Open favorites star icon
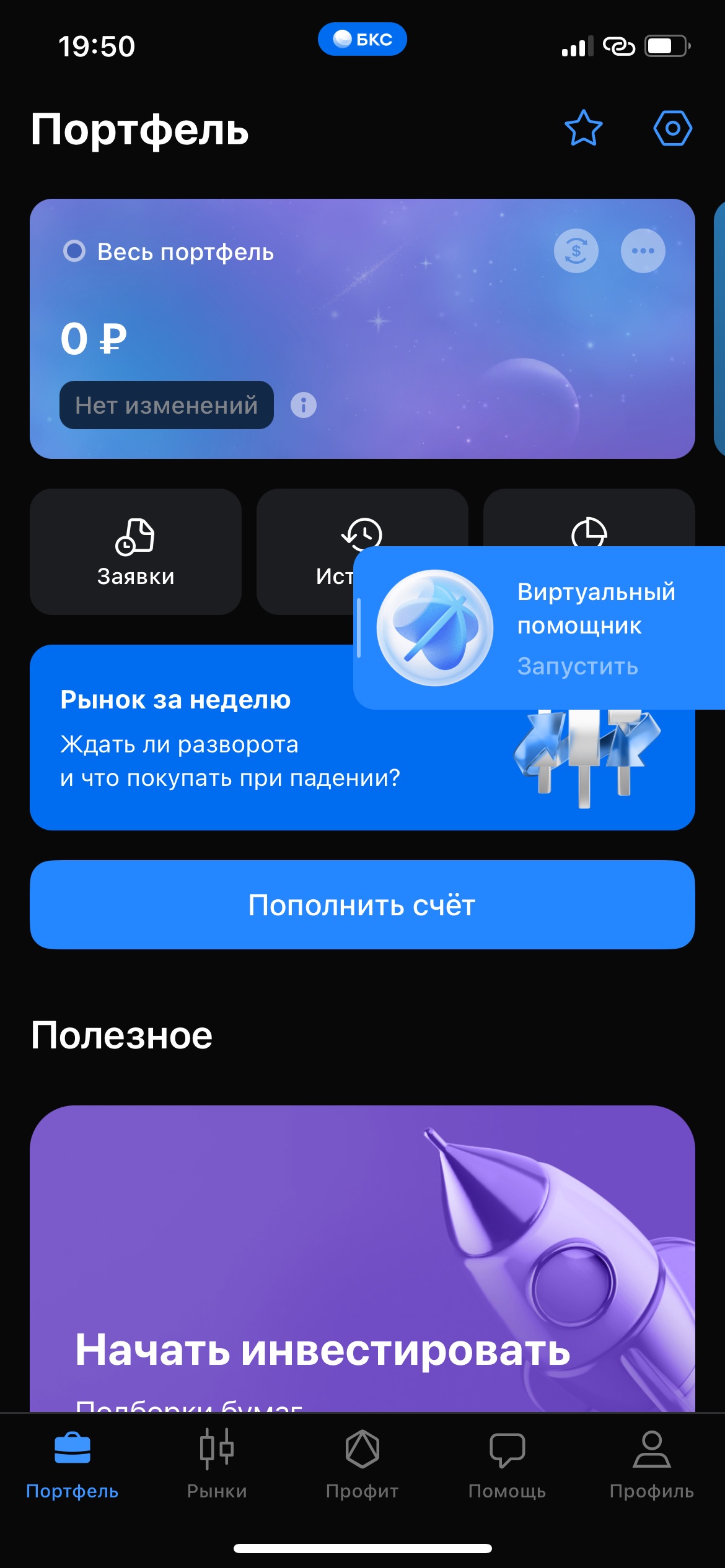Viewport: 725px width, 1568px height. pyautogui.click(x=583, y=128)
